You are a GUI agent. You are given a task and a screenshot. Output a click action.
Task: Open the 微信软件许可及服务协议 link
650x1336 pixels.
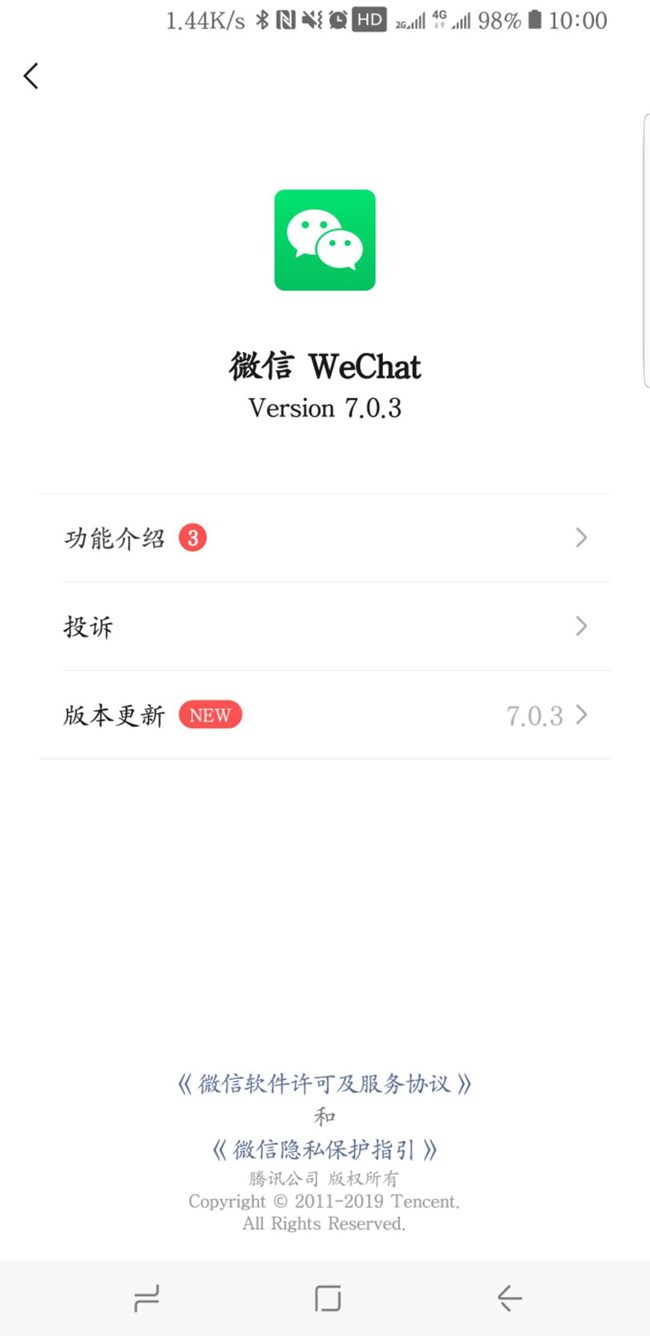click(x=325, y=1083)
